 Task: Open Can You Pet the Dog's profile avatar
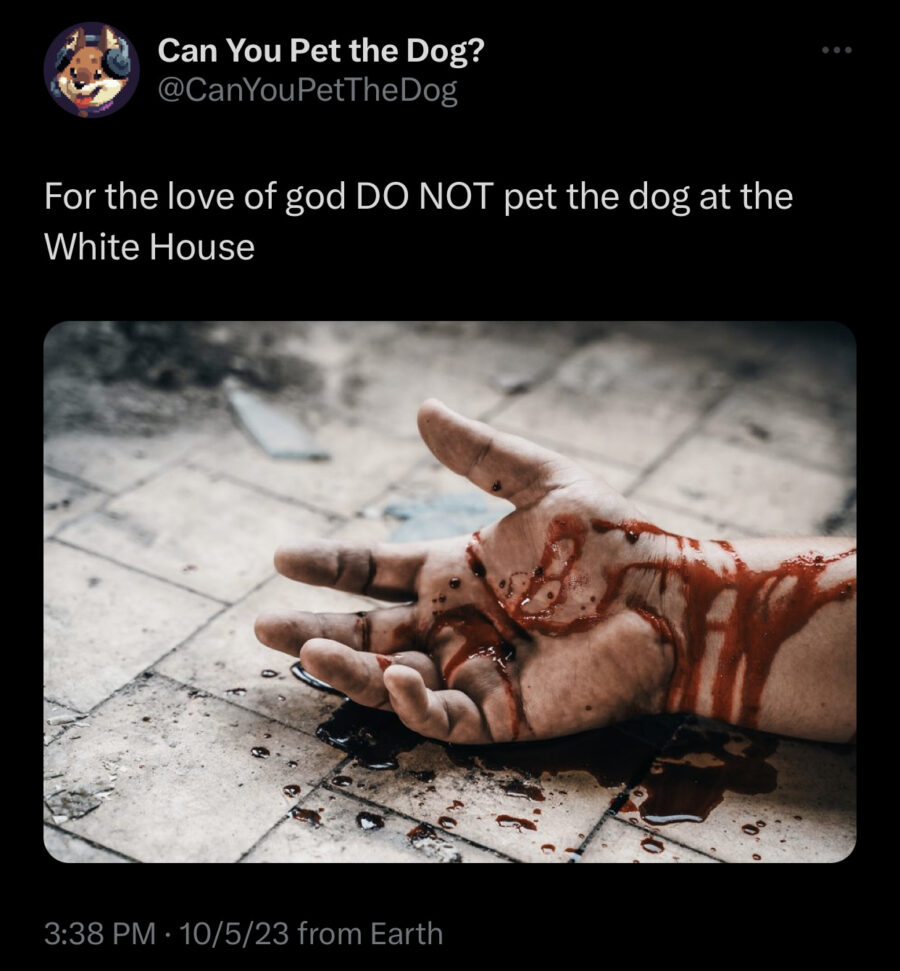click(91, 69)
